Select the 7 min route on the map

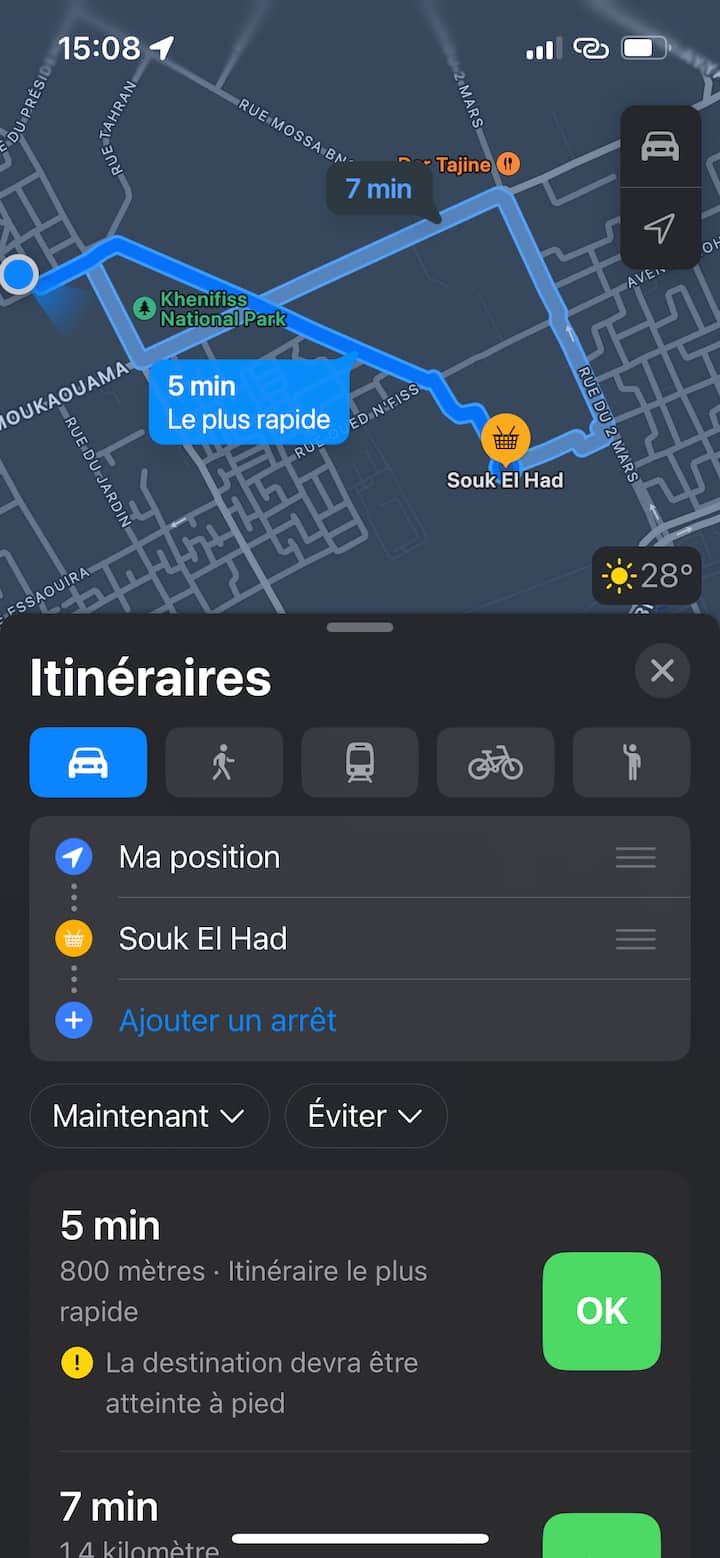click(379, 188)
